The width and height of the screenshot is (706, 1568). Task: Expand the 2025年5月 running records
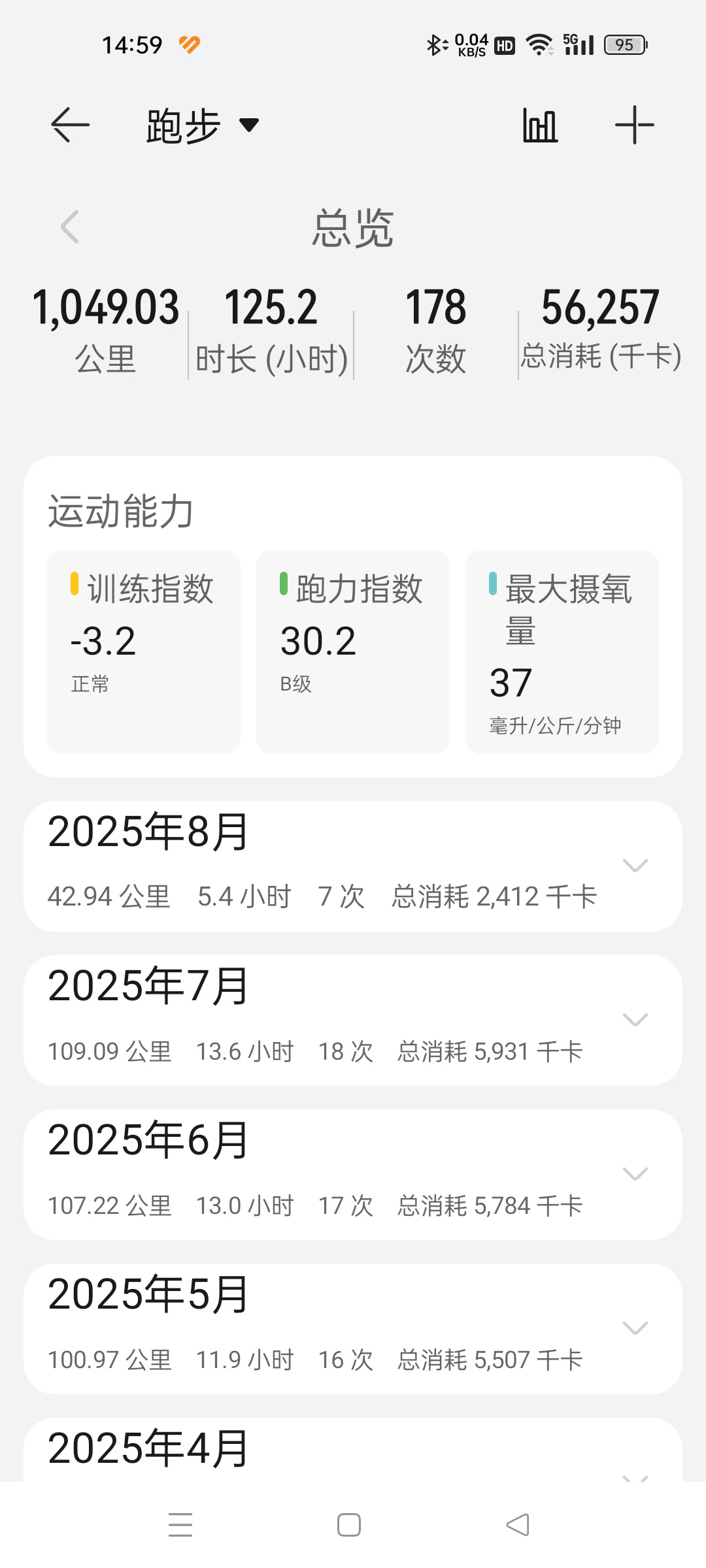click(635, 1328)
